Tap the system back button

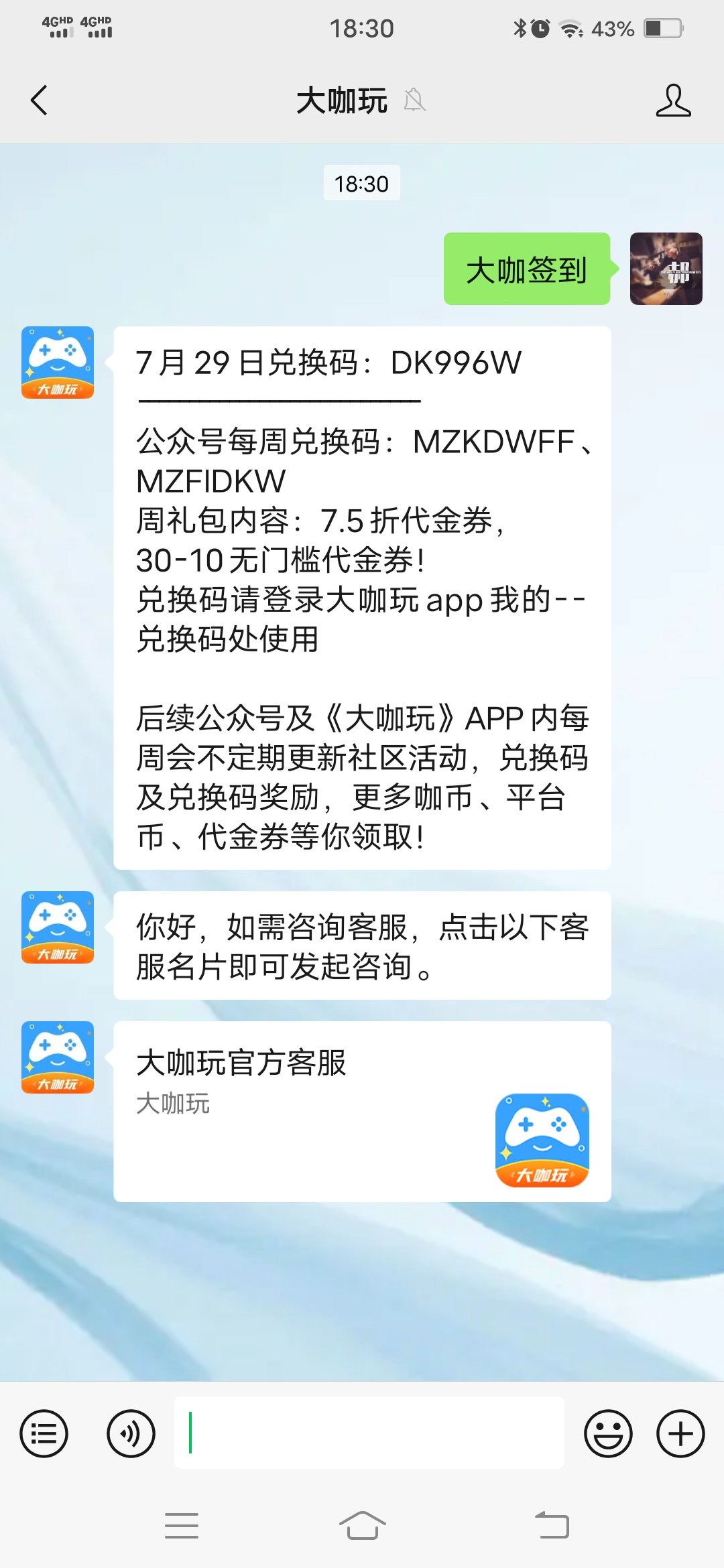pos(552,1526)
